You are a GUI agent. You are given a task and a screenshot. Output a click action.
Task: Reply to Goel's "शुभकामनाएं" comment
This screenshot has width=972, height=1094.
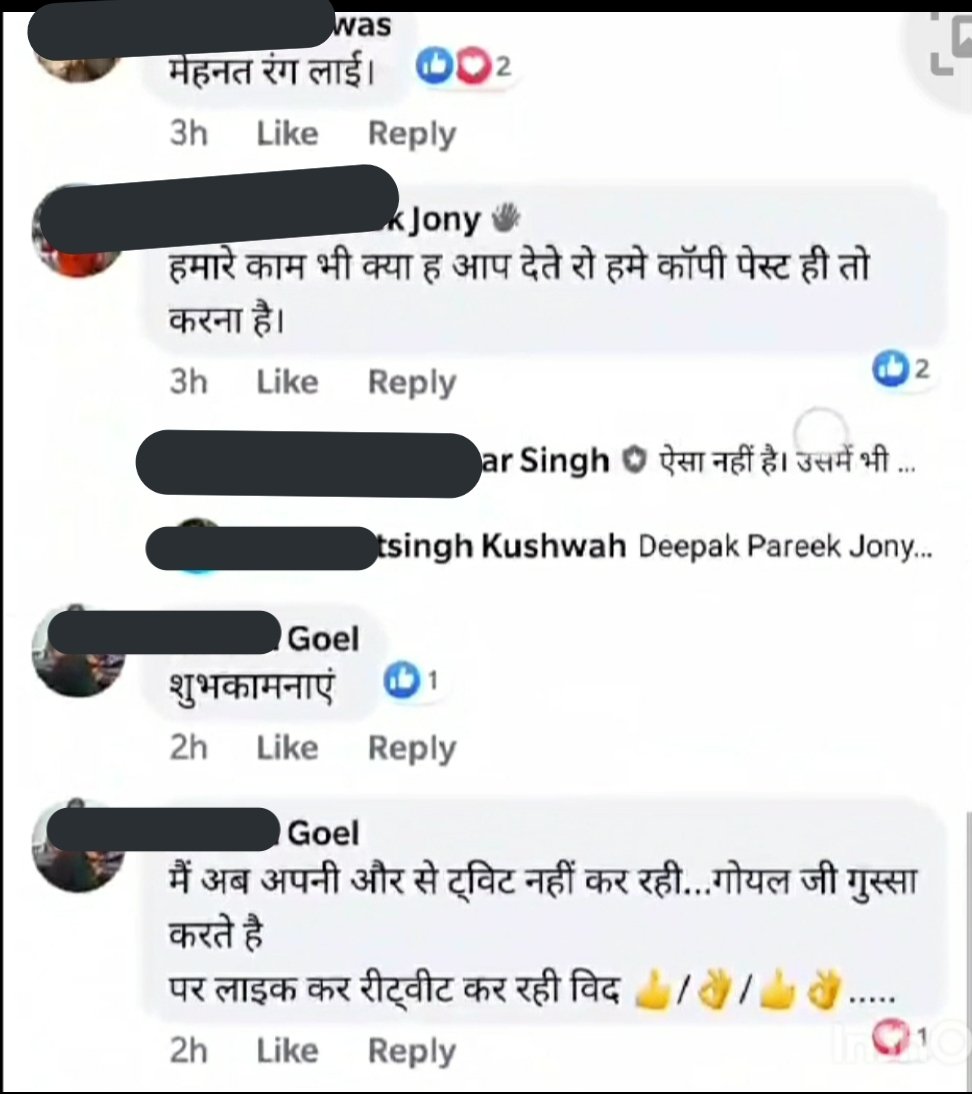pos(411,748)
